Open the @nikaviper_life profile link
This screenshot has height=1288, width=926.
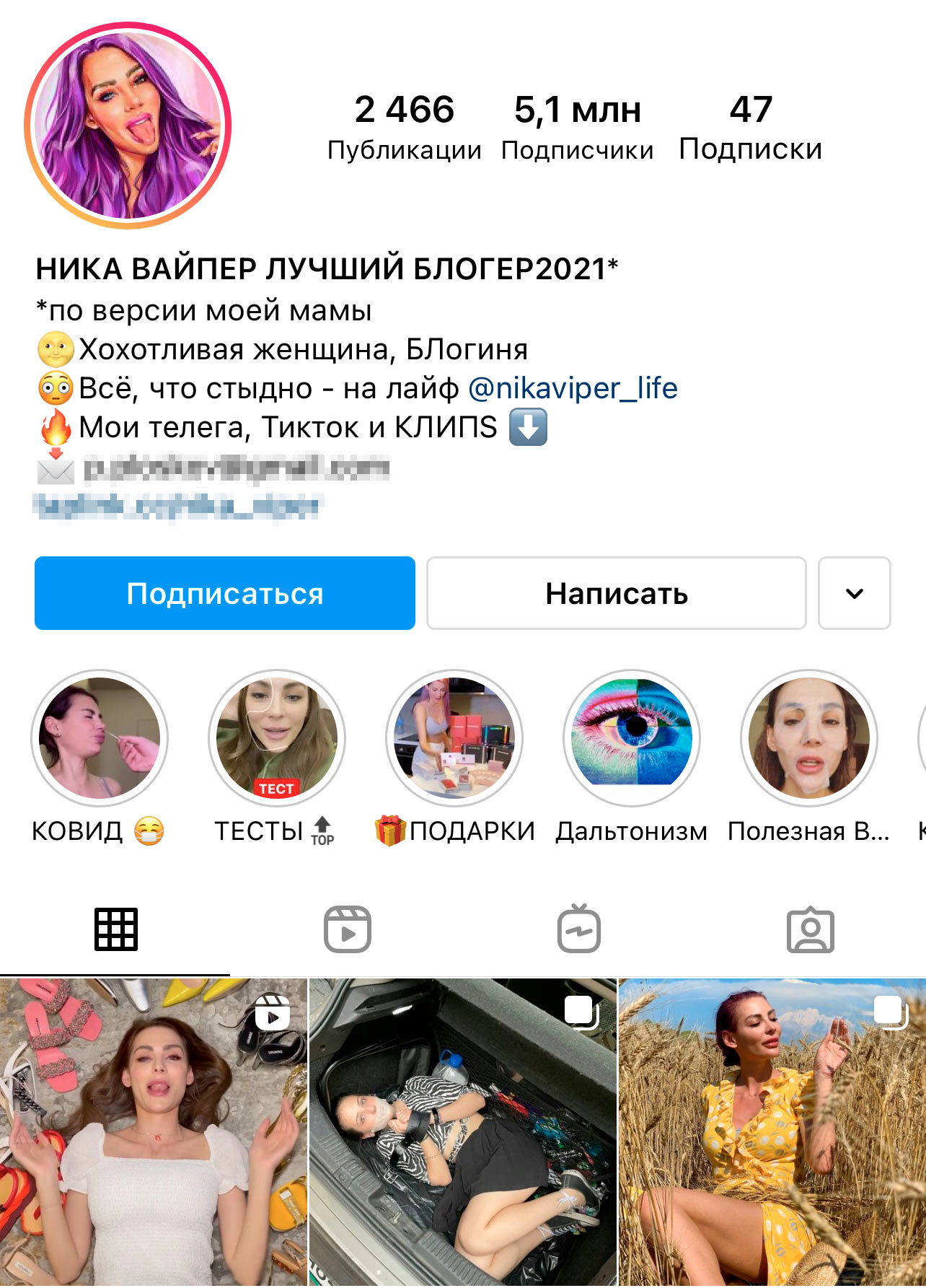(573, 388)
